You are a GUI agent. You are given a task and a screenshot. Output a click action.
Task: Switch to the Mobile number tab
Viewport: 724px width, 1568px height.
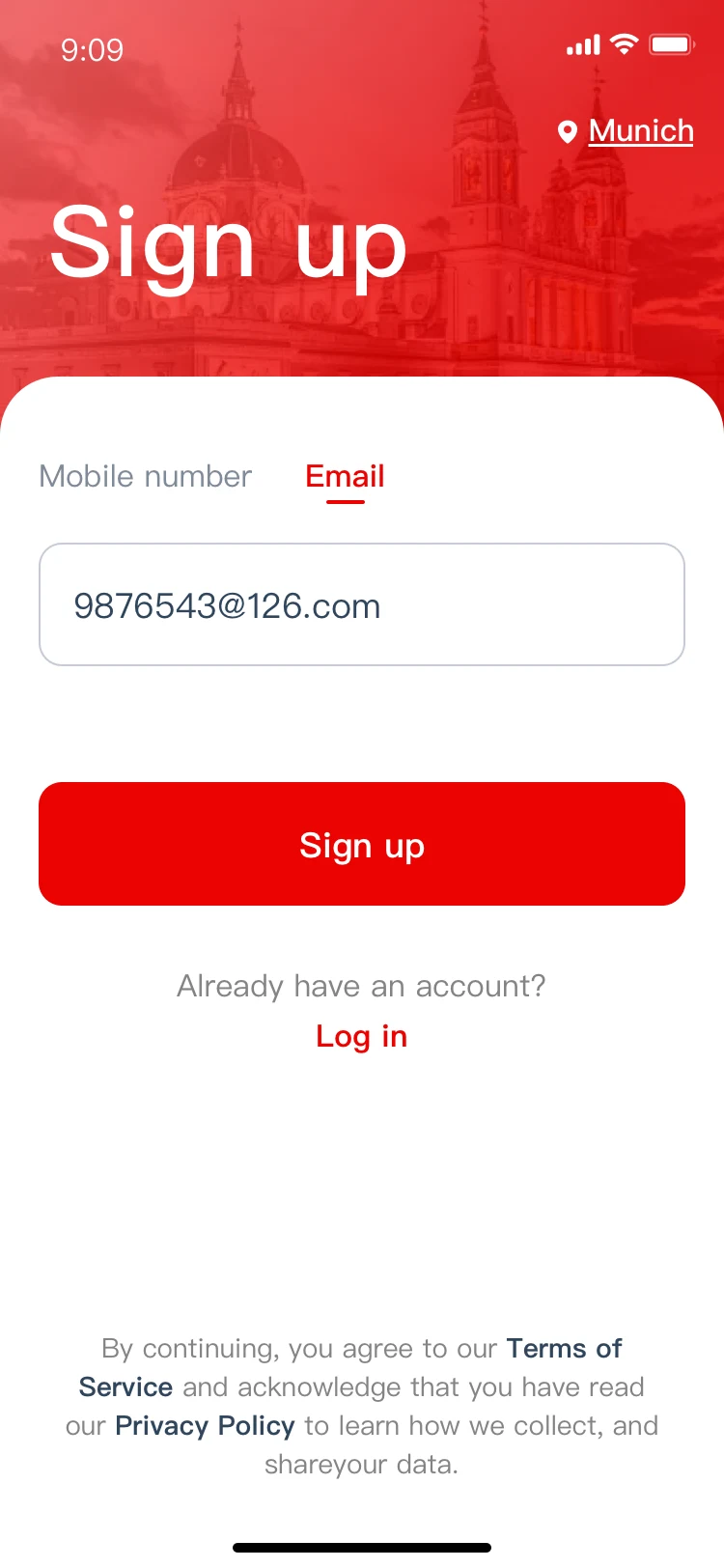(146, 476)
